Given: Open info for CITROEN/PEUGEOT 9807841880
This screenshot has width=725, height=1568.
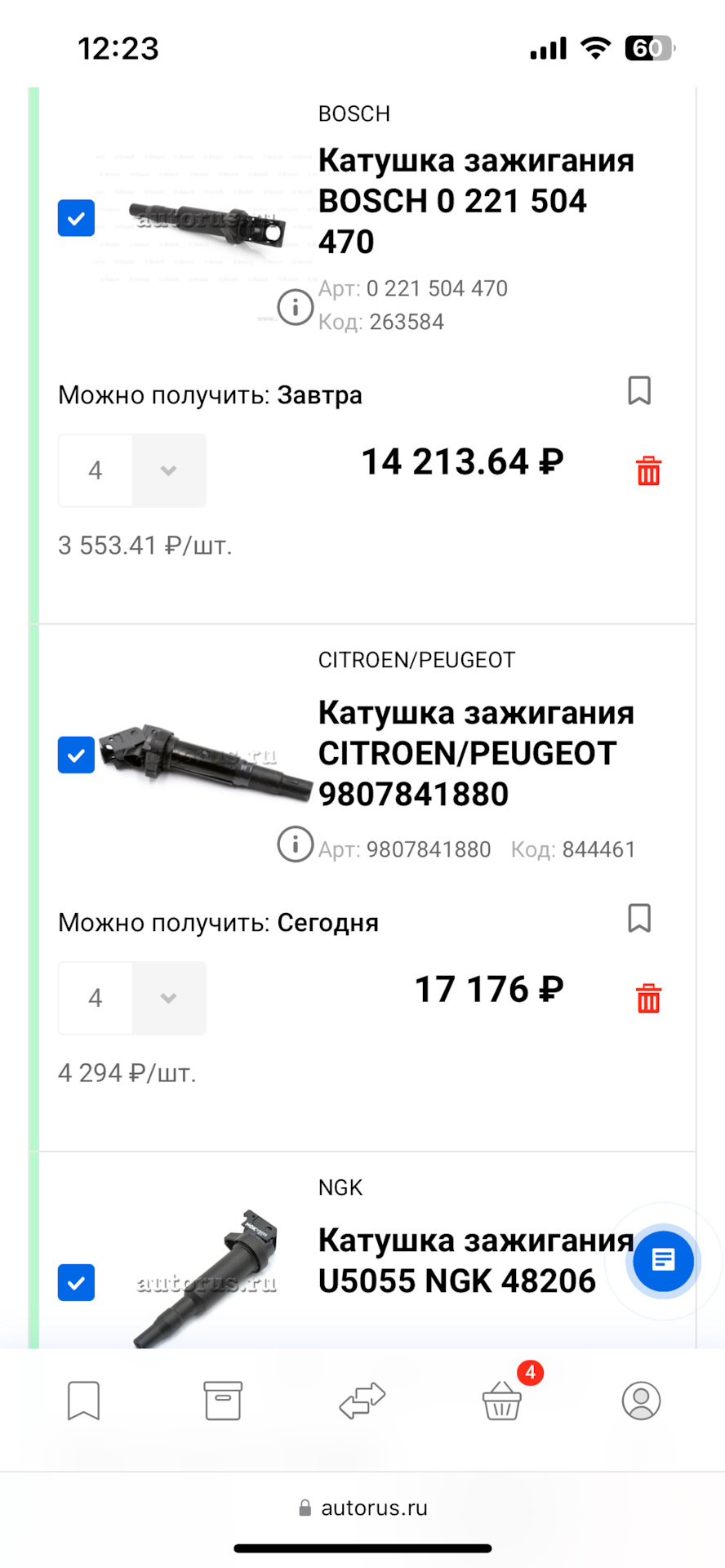Looking at the screenshot, I should pos(295,844).
